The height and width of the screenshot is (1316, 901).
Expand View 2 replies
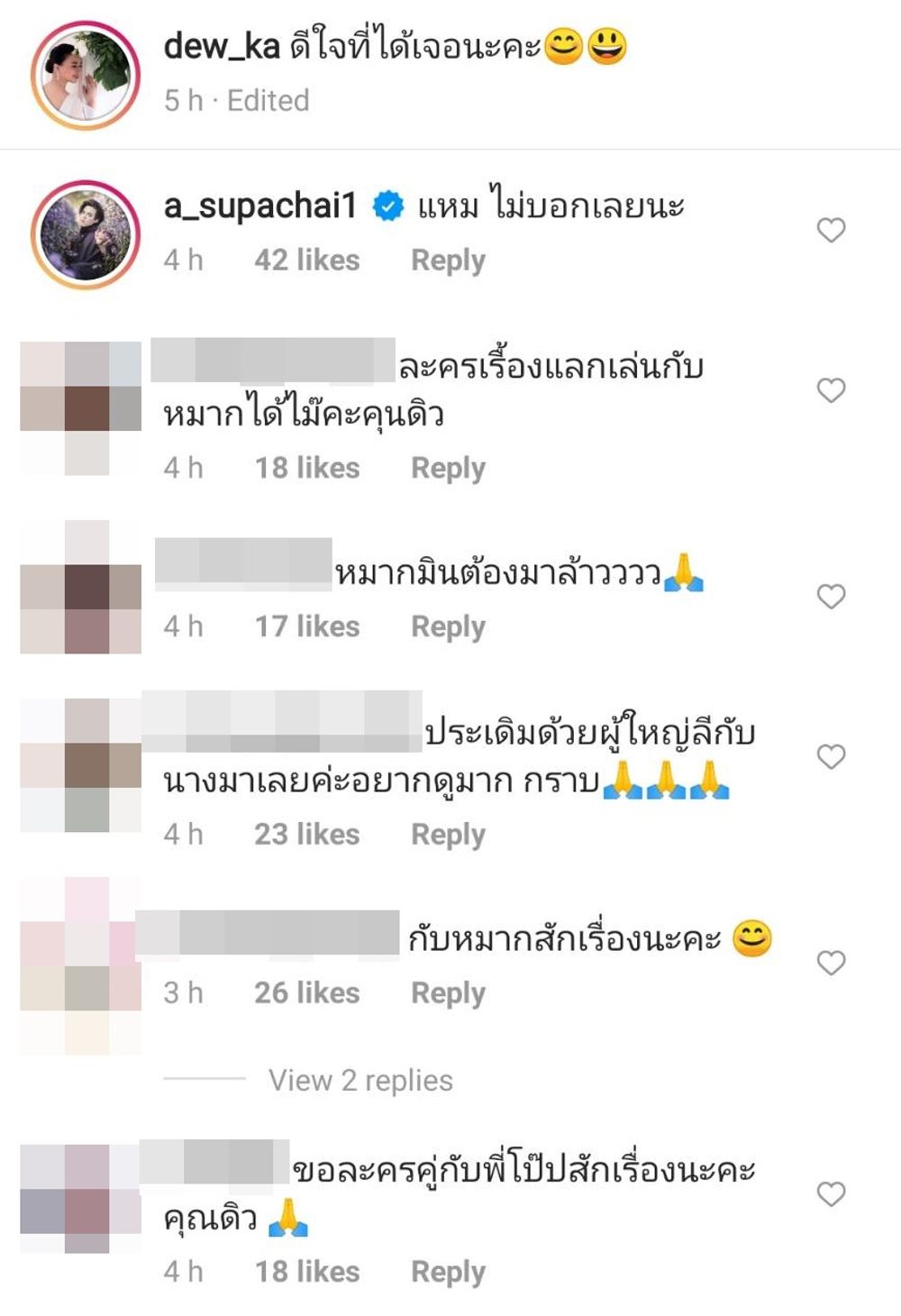360,1080
